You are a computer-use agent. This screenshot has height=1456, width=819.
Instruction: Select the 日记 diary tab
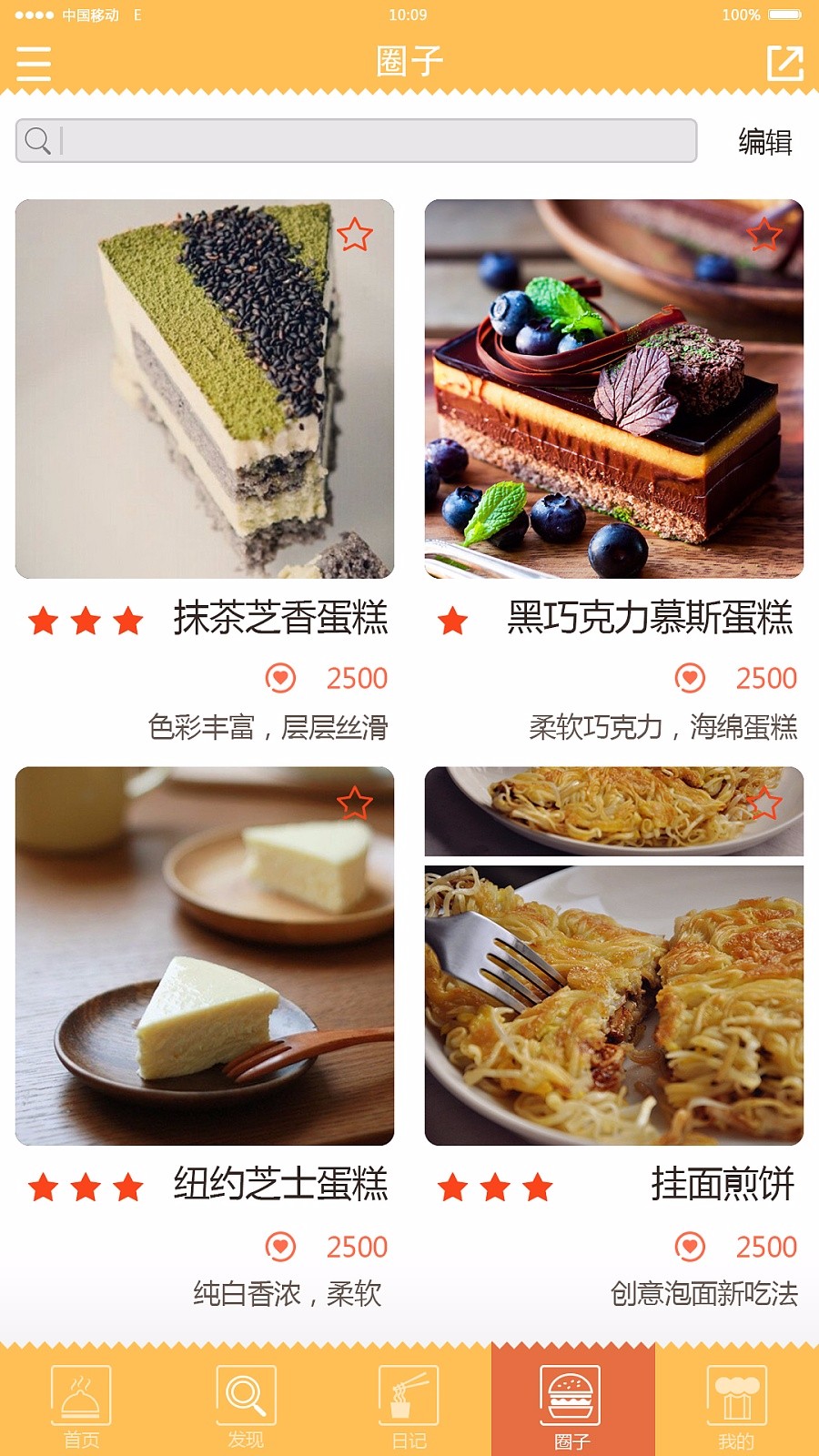click(x=409, y=1404)
